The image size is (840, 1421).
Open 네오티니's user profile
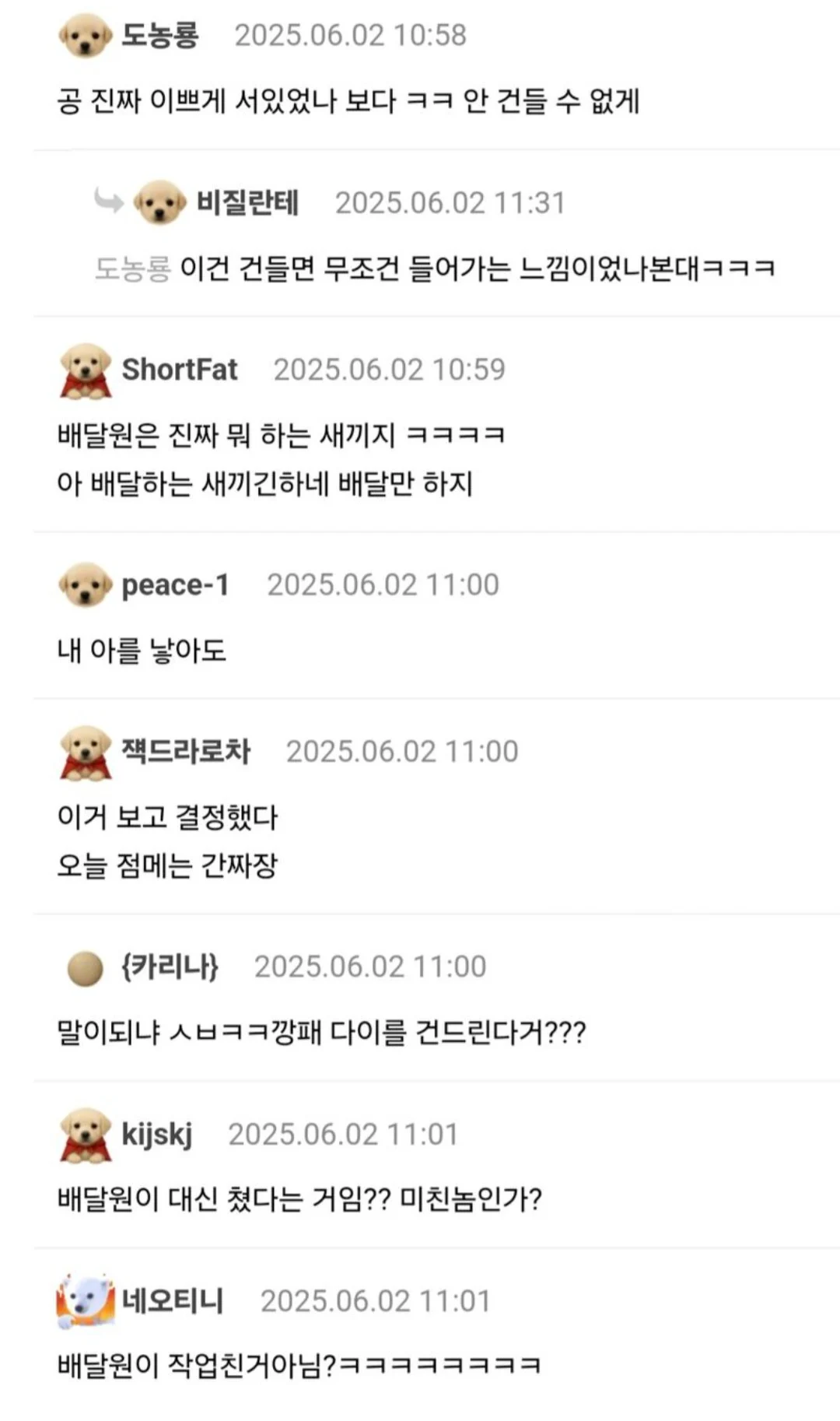(172, 1300)
